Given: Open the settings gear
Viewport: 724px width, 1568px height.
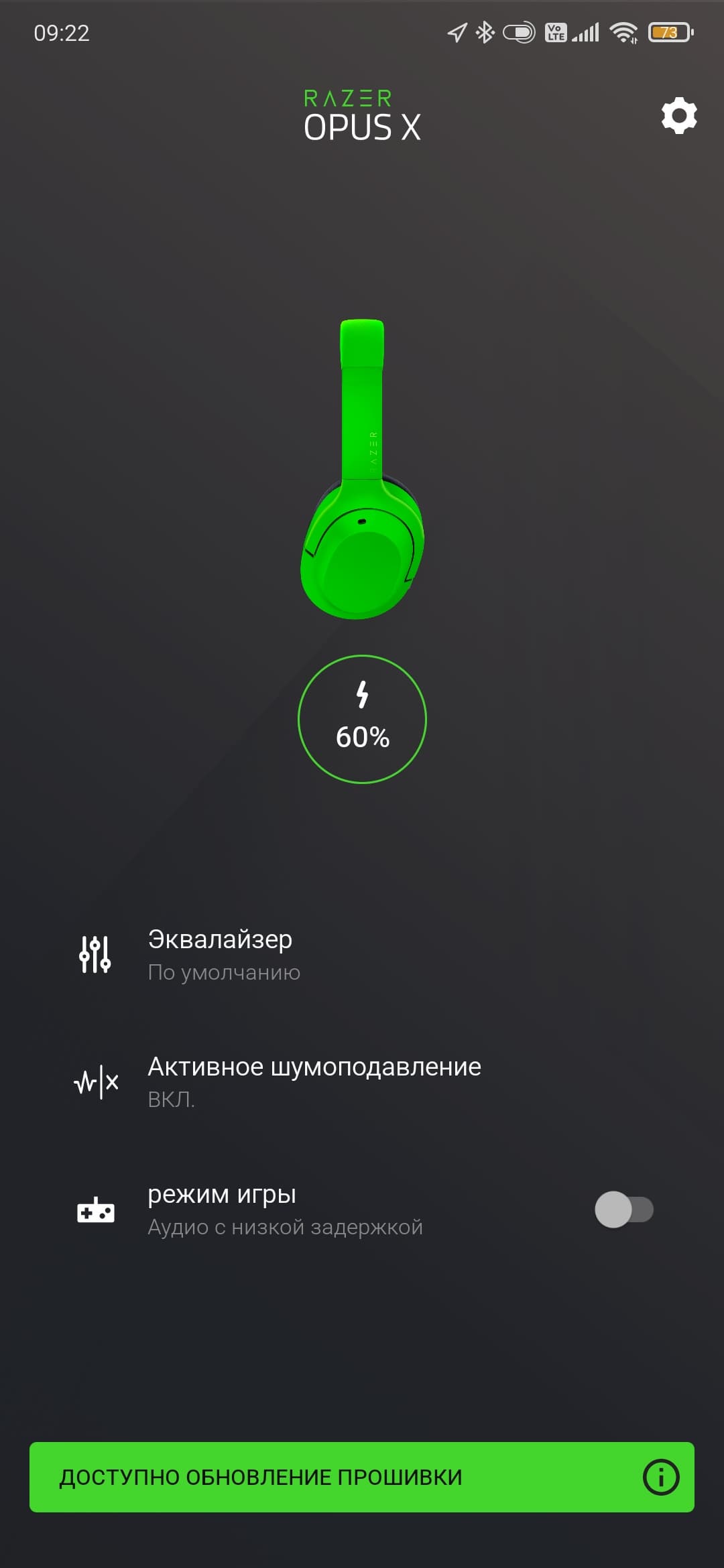Looking at the screenshot, I should tap(679, 116).
